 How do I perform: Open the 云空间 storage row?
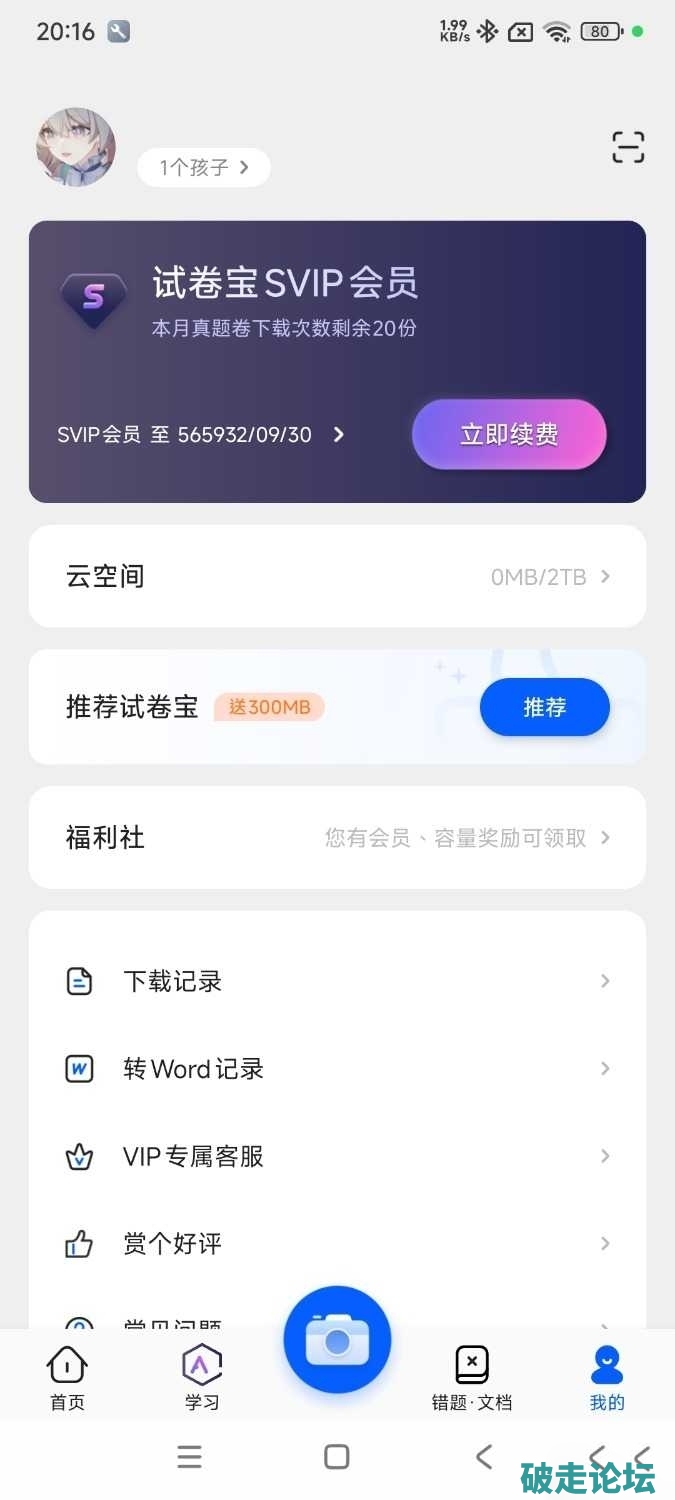coord(337,576)
